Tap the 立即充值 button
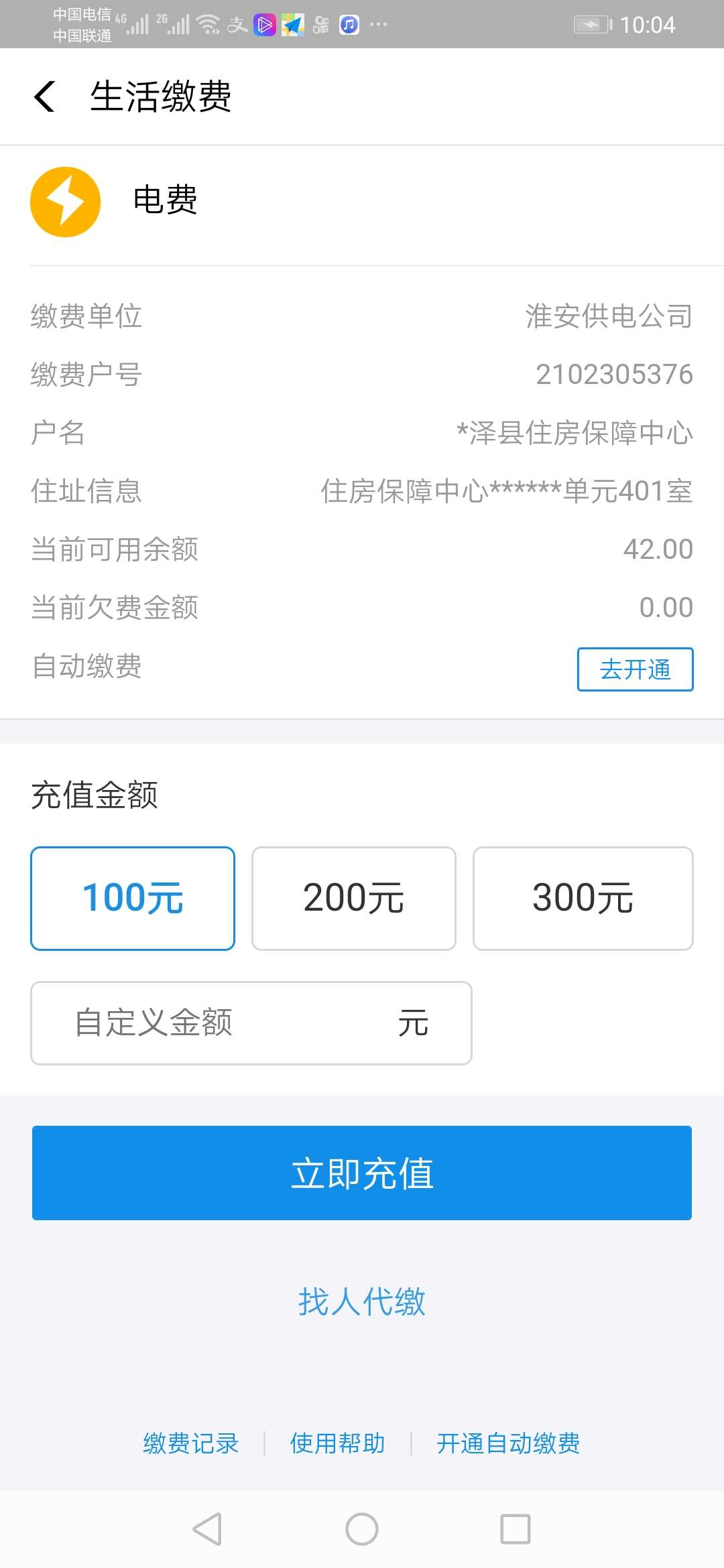This screenshot has height=1568, width=724. (x=362, y=1173)
